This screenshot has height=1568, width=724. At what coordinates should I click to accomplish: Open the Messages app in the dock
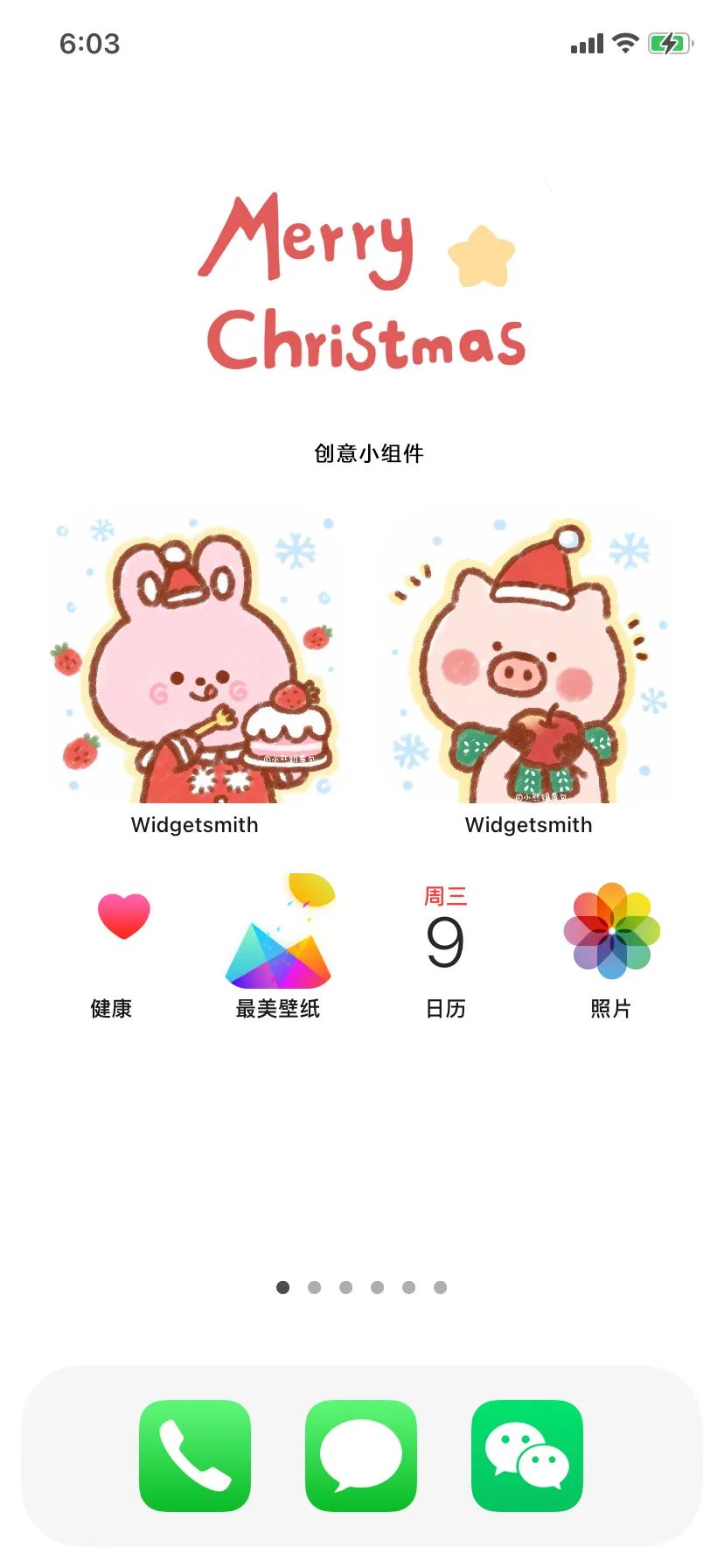(x=361, y=1455)
